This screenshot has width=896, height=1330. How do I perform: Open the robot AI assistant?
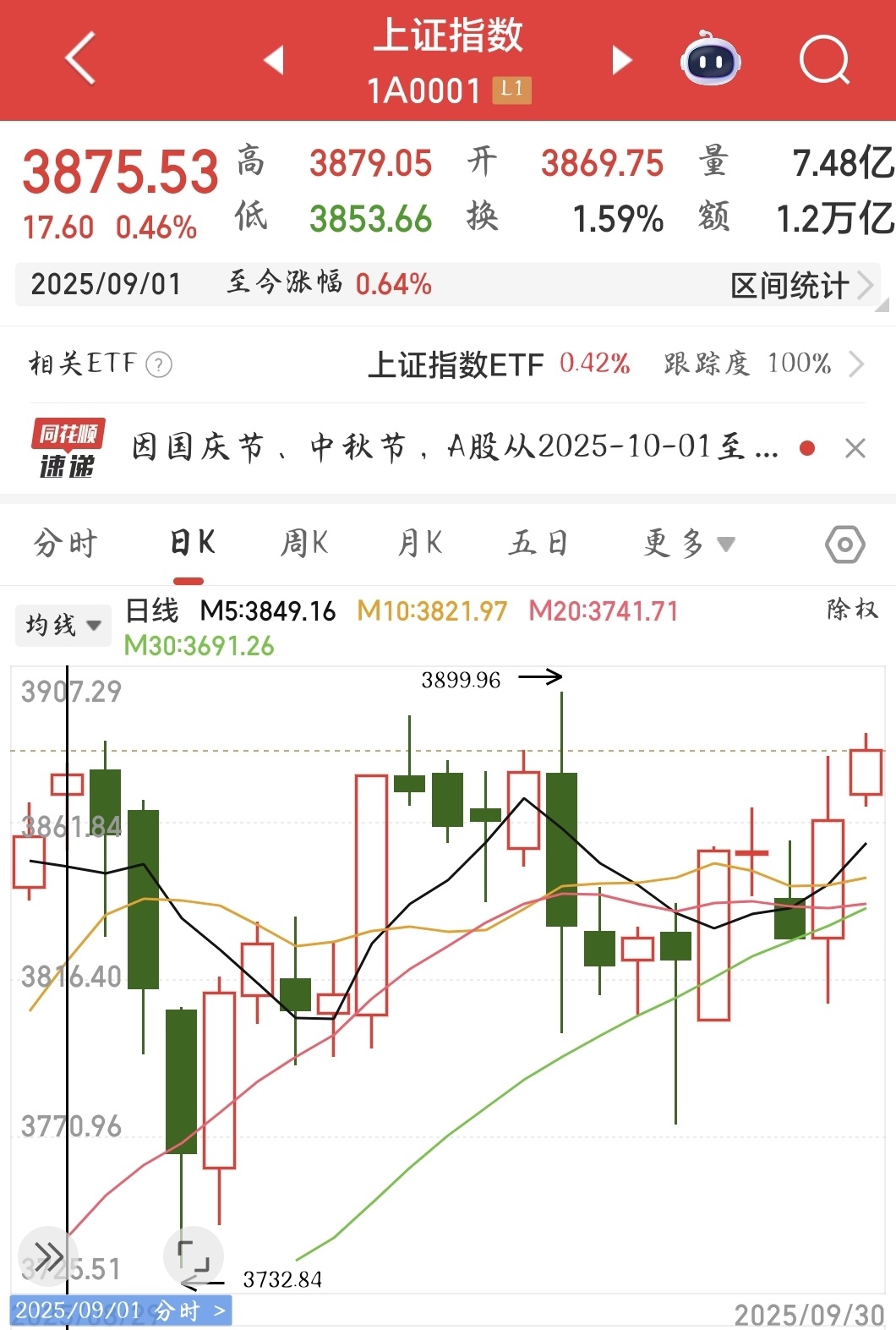point(711,59)
